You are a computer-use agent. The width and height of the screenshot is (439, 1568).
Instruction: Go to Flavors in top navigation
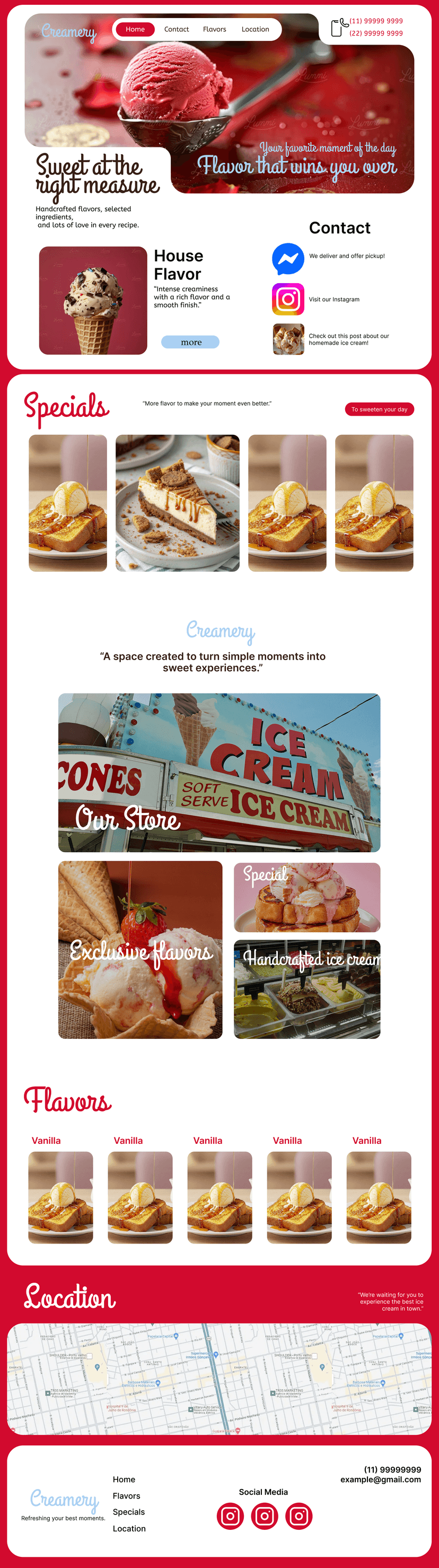[214, 29]
